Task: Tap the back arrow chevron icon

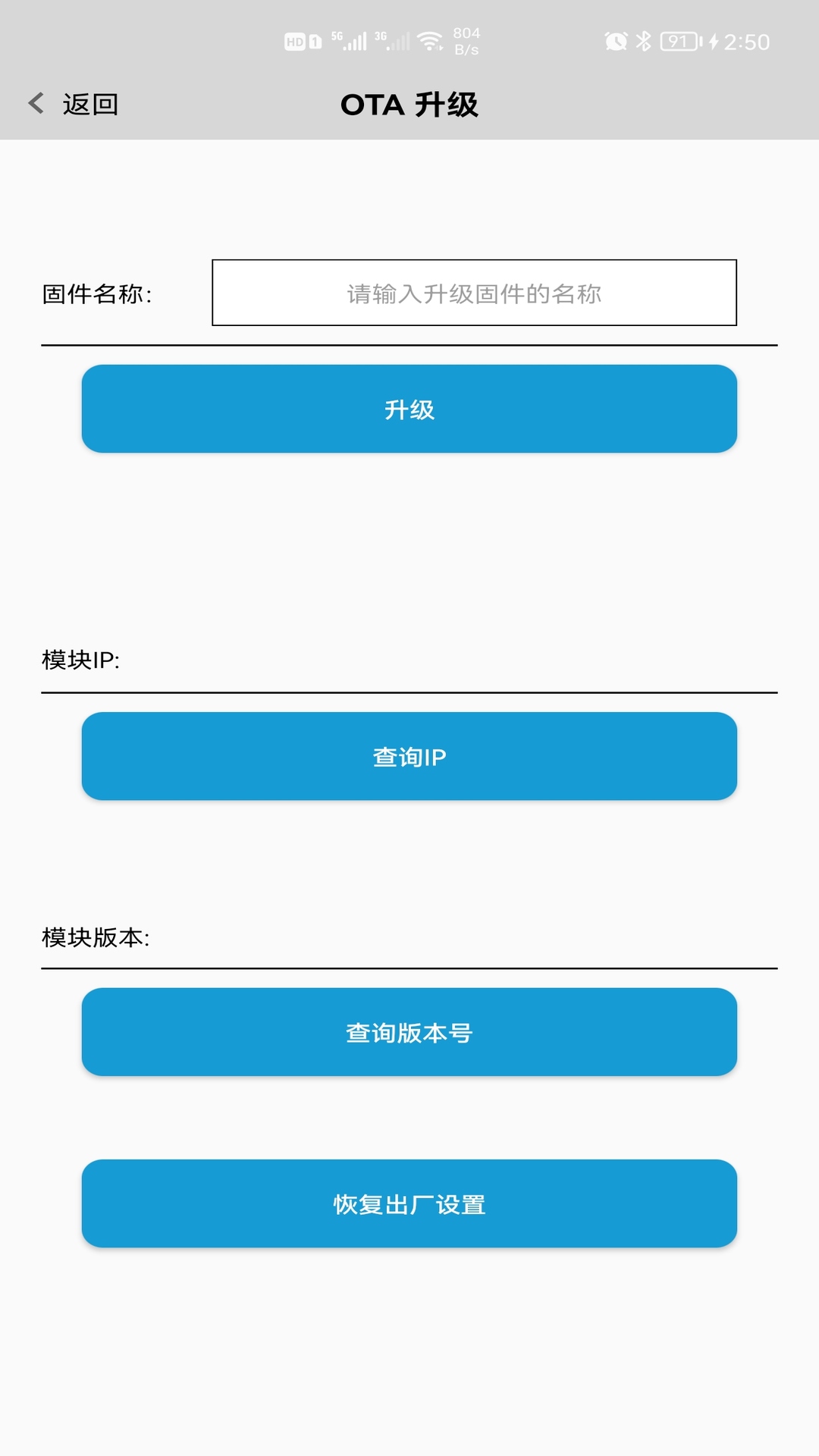Action: point(34,102)
